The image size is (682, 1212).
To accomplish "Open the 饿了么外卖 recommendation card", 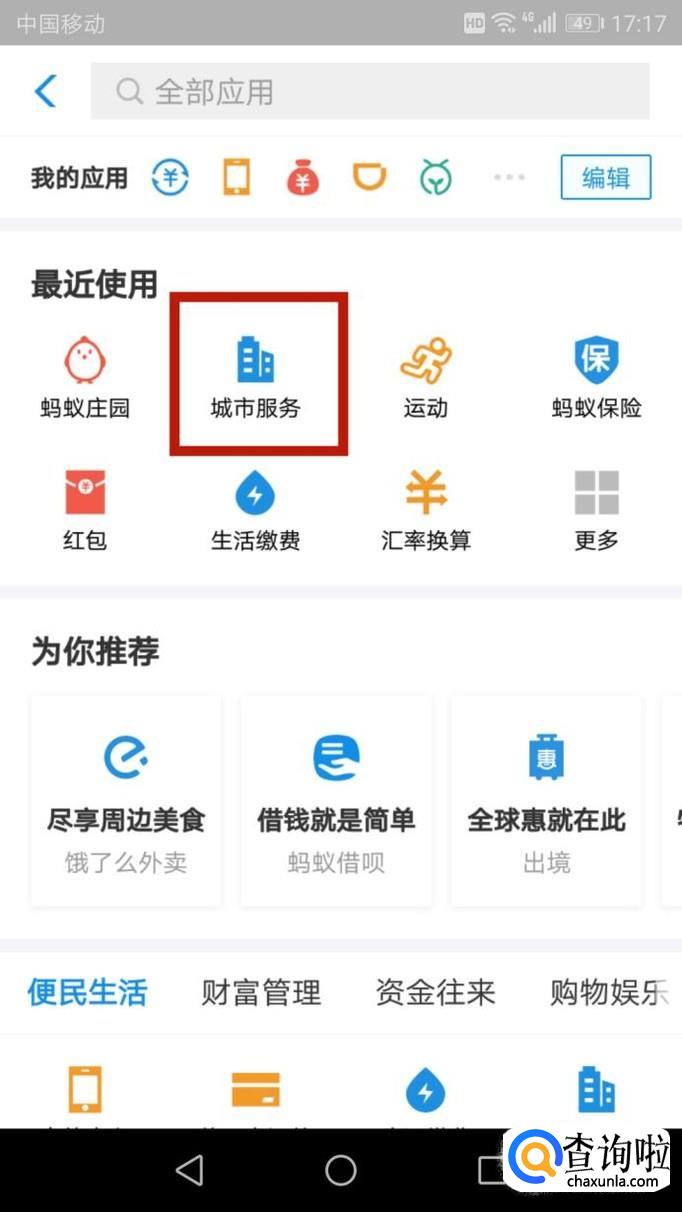I will (x=126, y=801).
